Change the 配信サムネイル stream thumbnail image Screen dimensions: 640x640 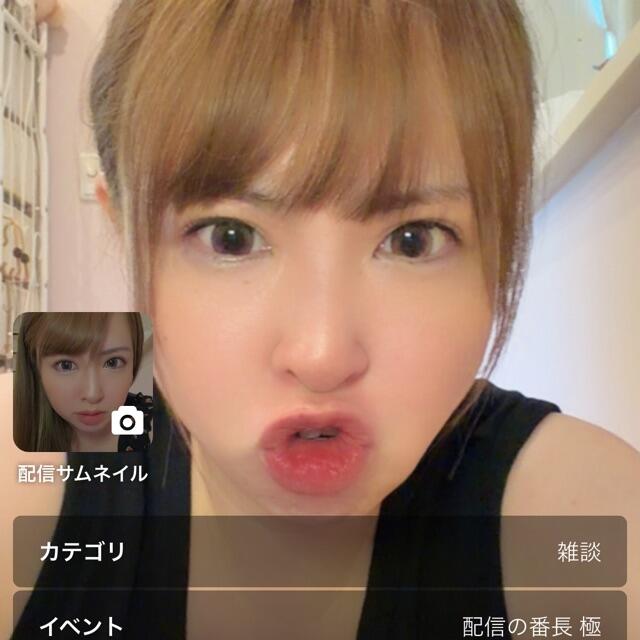pos(83,382)
